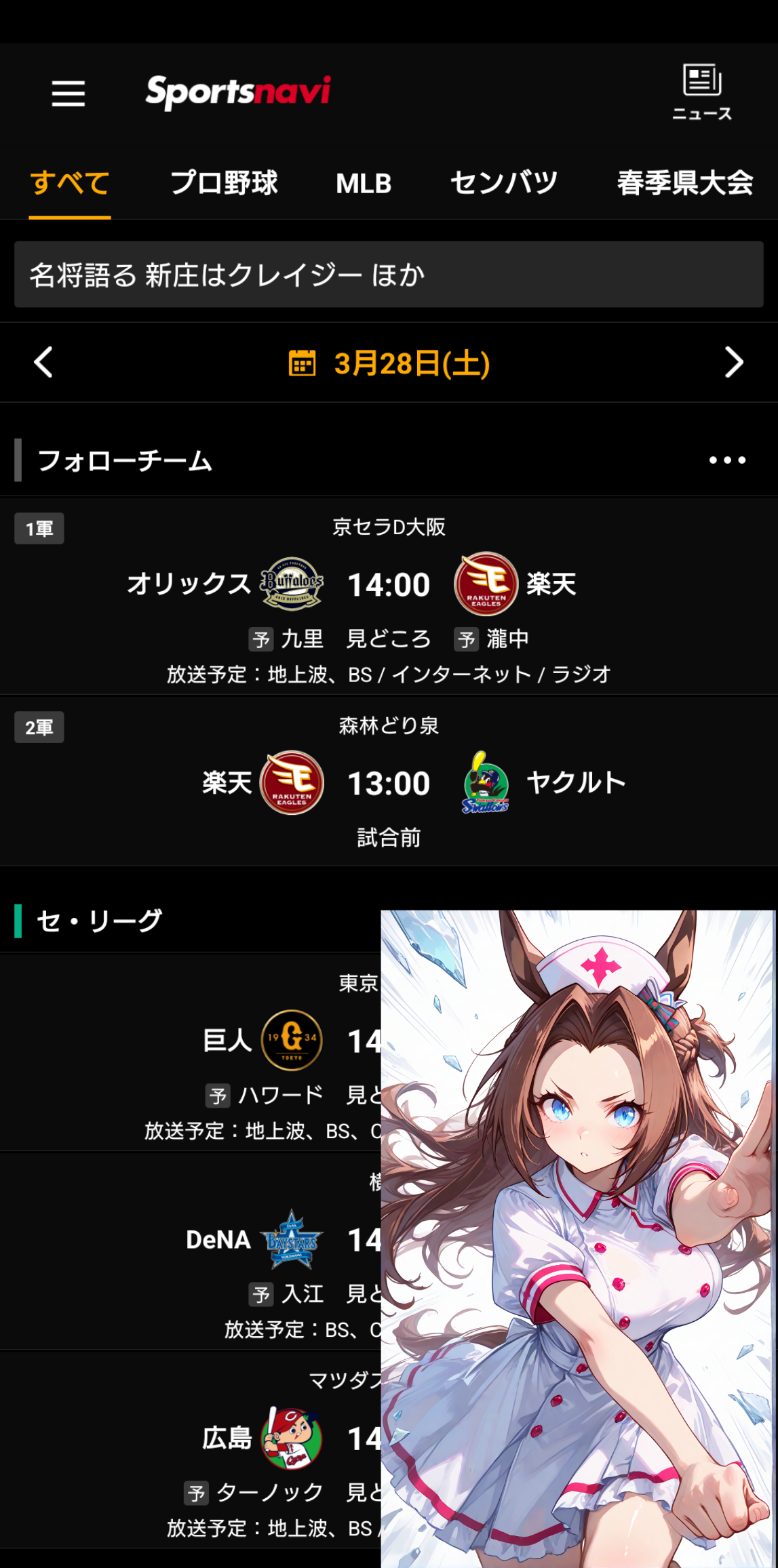Select the すべて tab
Viewport: 778px width, 1568px height.
tap(70, 183)
